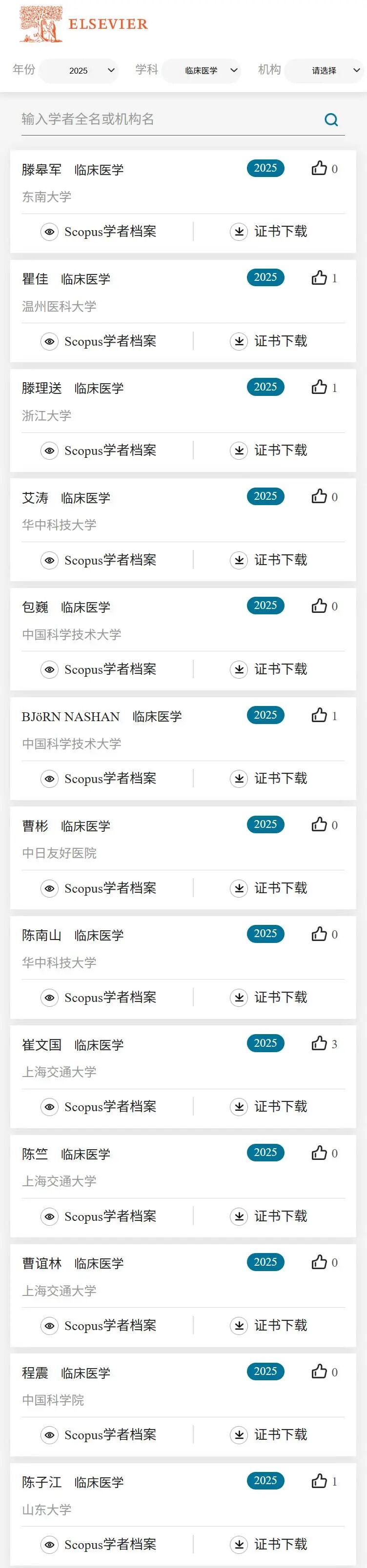Download the certificate for 崔文国
Image resolution: width=367 pixels, height=1568 pixels.
point(269,1107)
